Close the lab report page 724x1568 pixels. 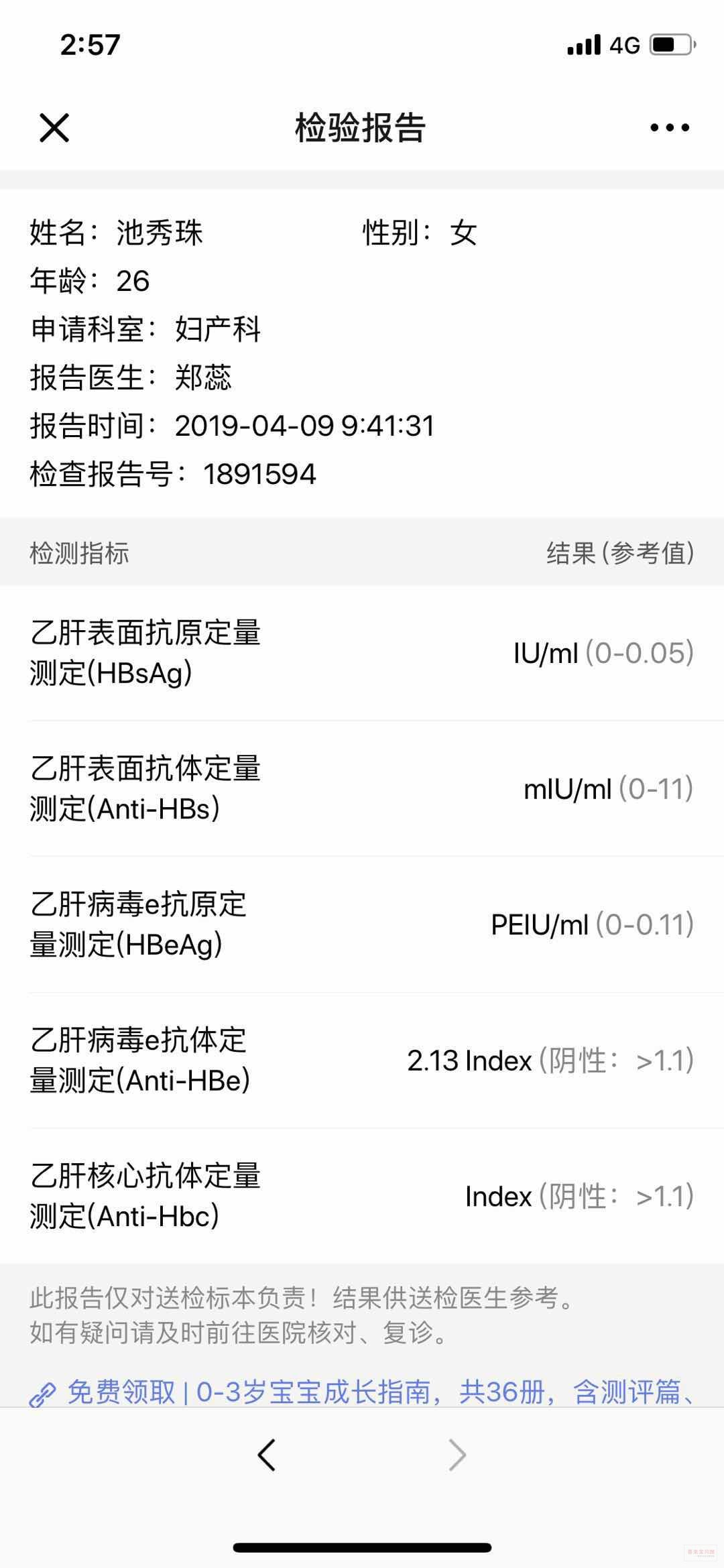tap(54, 127)
